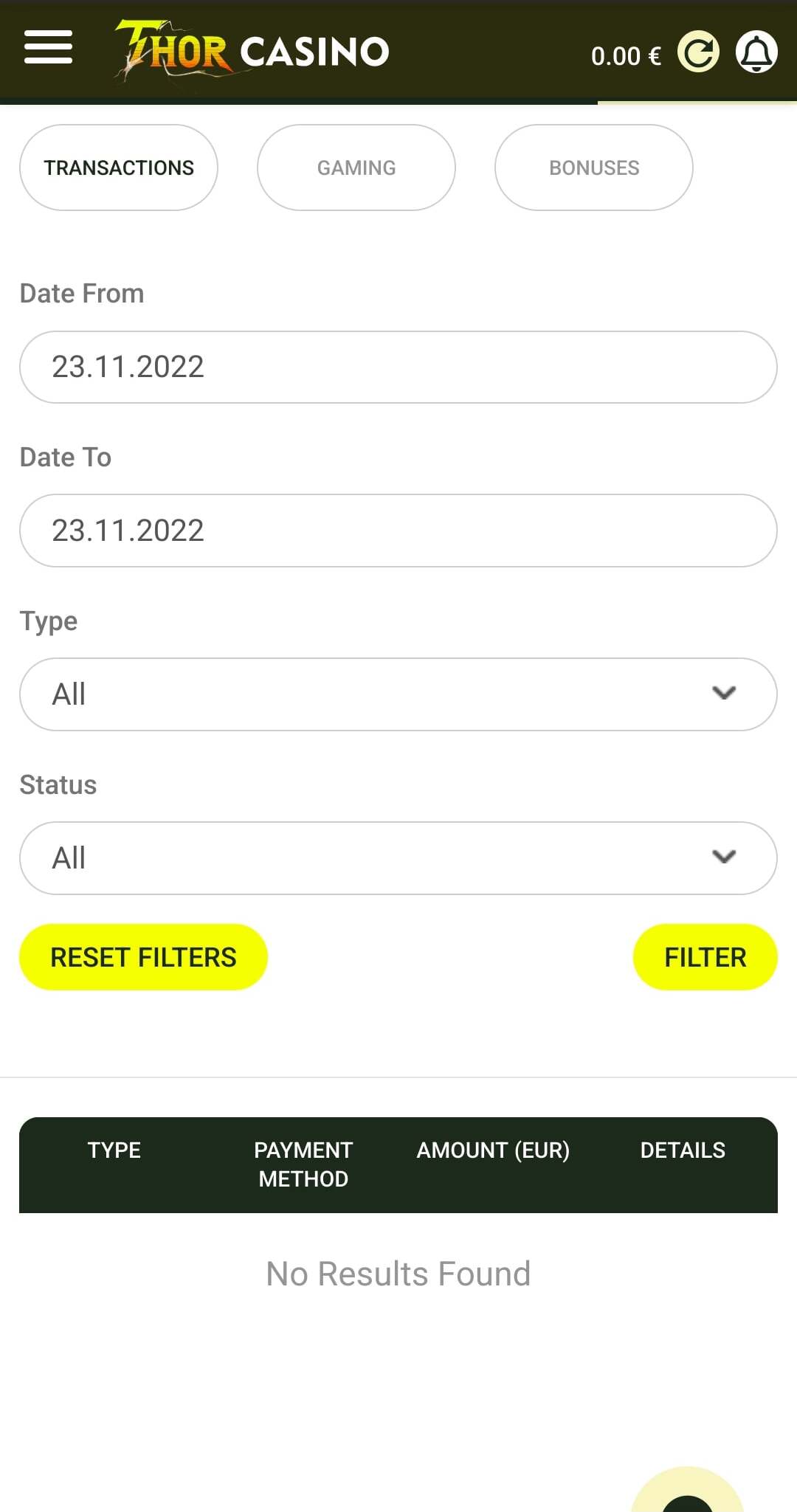Open the notifications bell
Viewport: 797px width, 1512px height.
(756, 52)
